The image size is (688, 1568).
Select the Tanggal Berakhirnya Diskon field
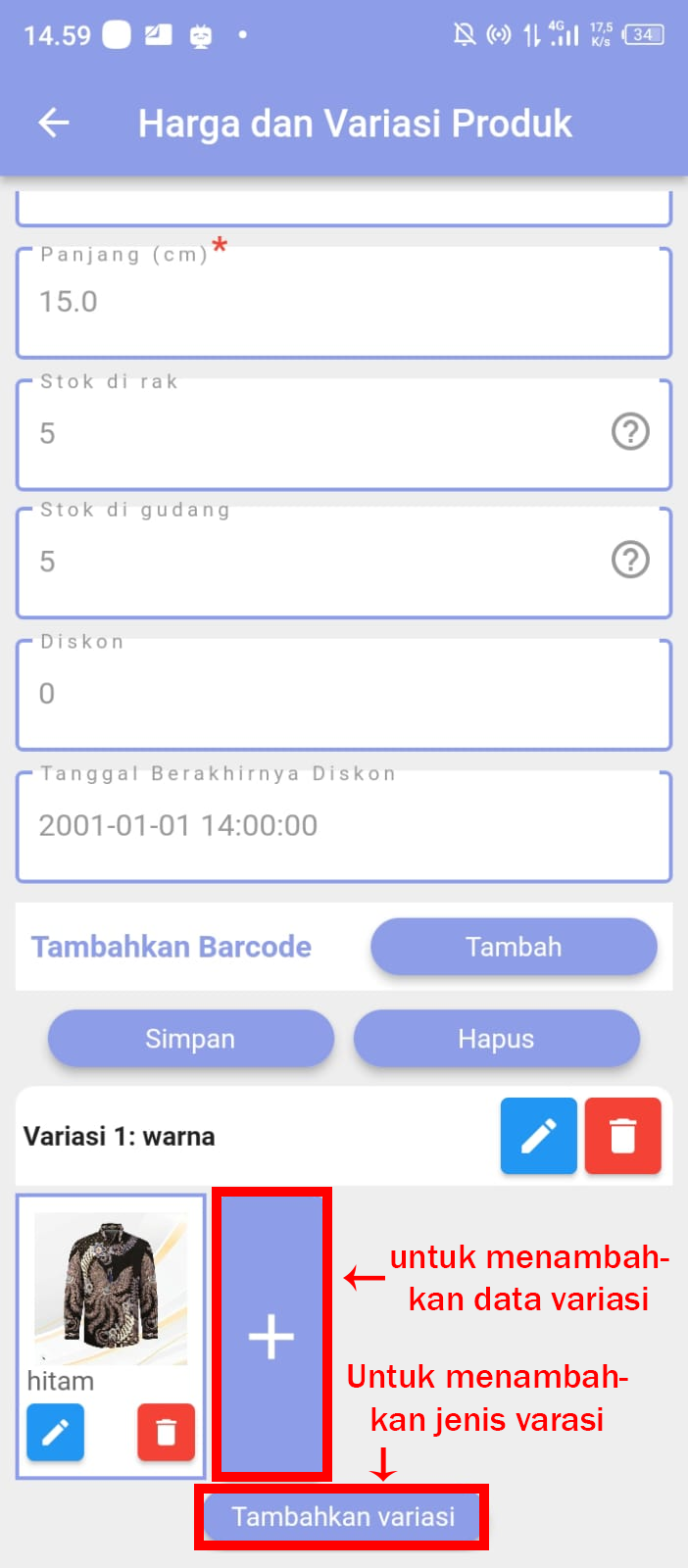coord(343,825)
